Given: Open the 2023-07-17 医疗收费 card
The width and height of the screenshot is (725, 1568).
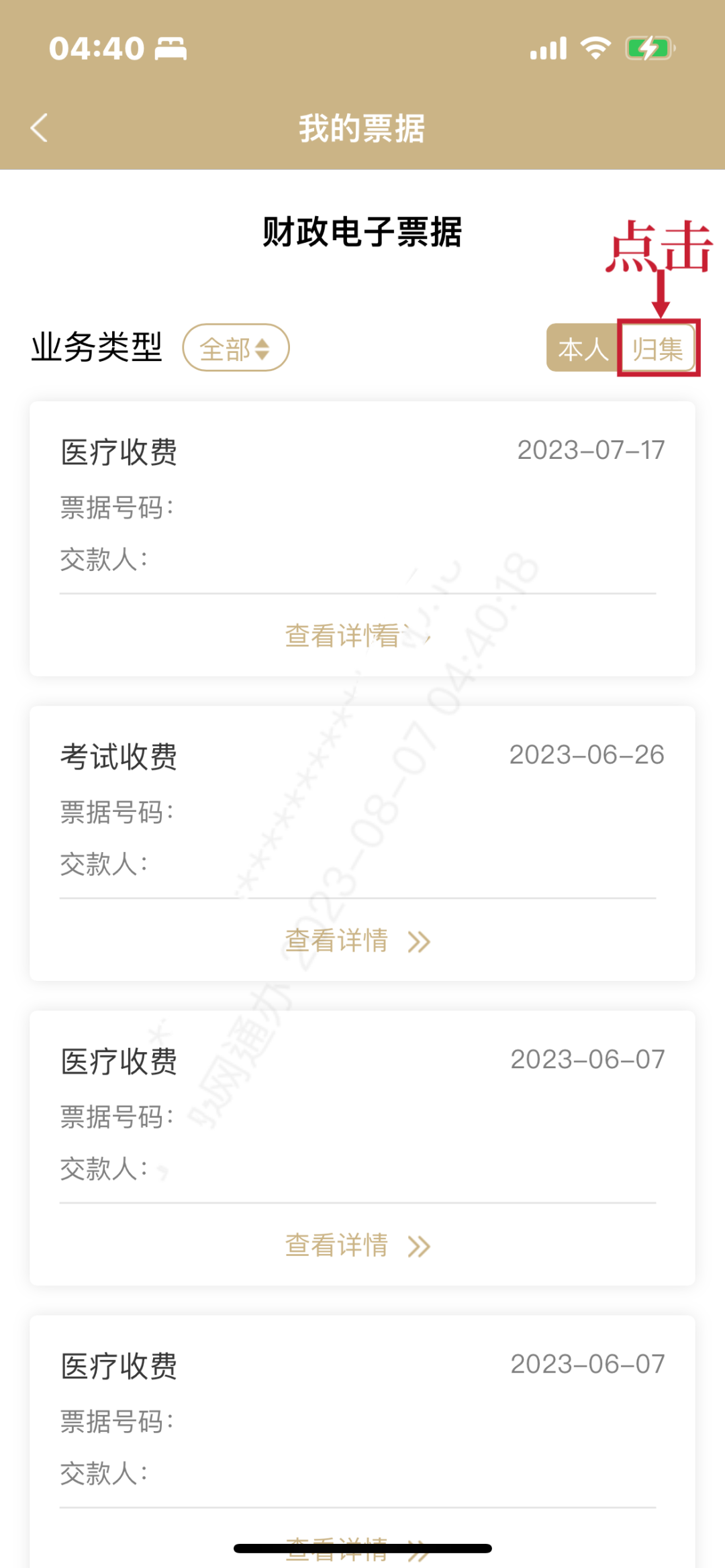Looking at the screenshot, I should (362, 539).
